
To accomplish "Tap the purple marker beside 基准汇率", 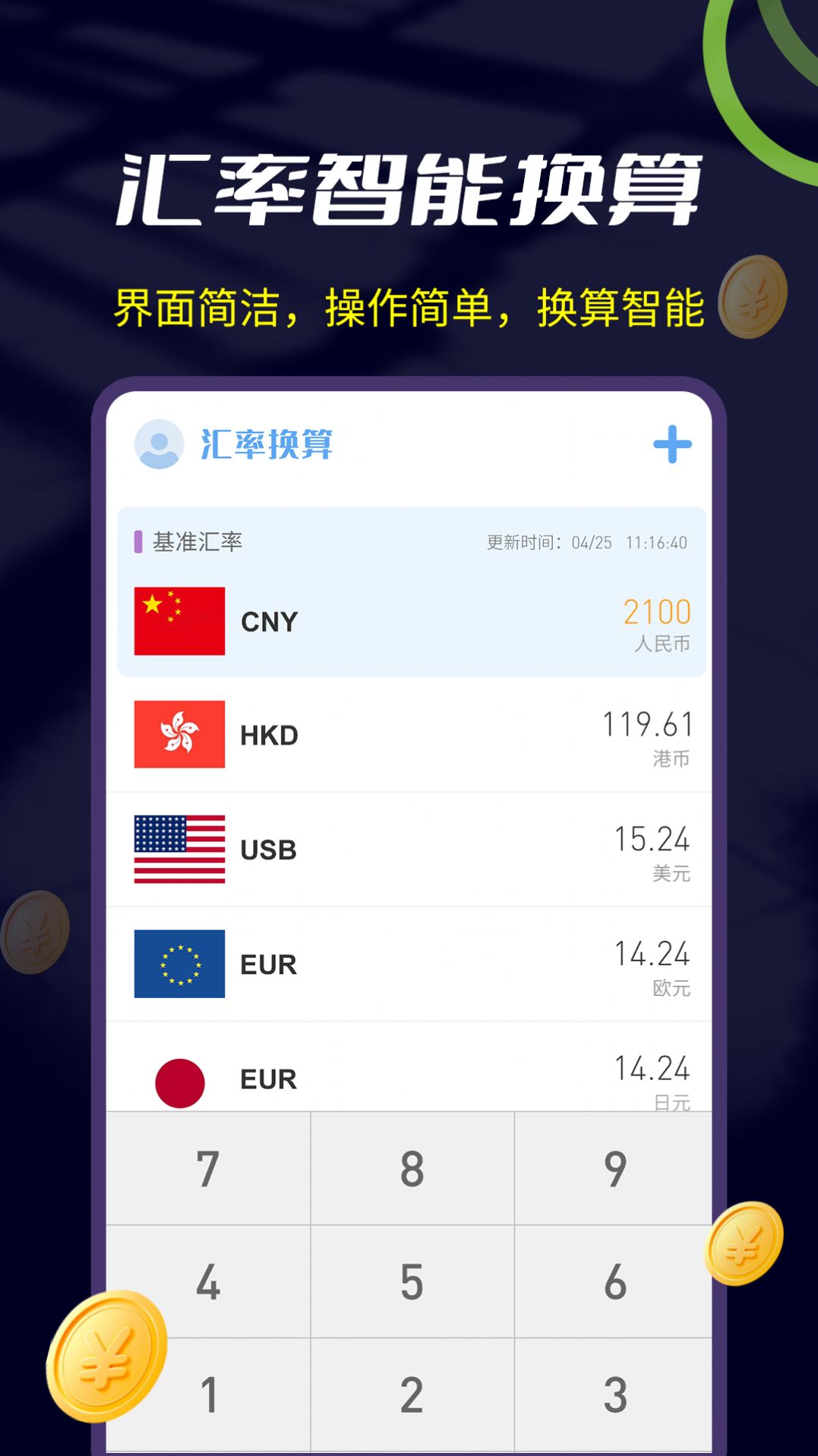I will point(137,540).
